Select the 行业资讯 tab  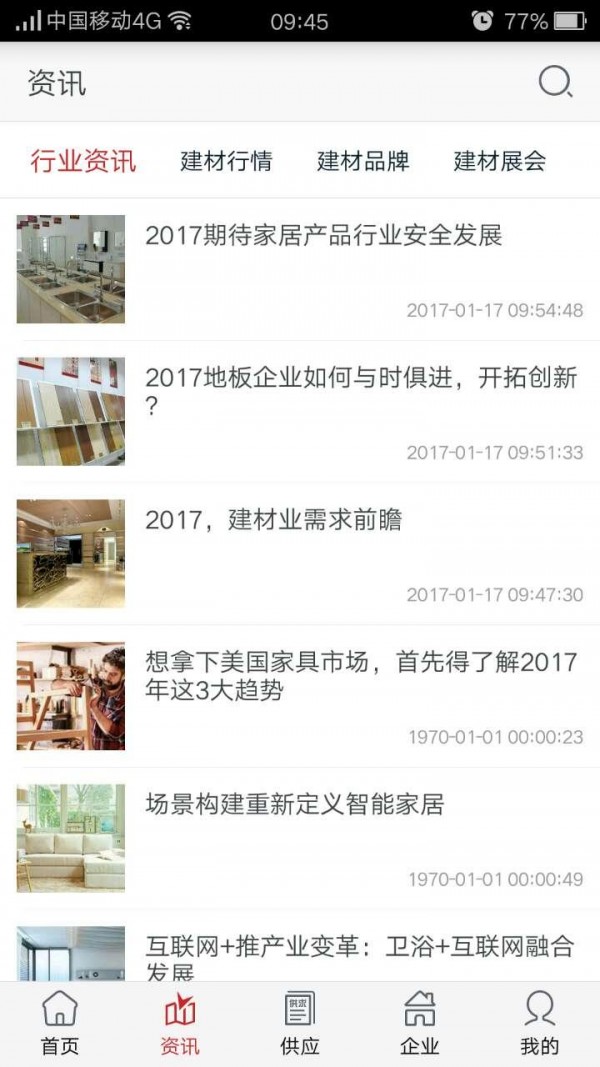(x=83, y=161)
